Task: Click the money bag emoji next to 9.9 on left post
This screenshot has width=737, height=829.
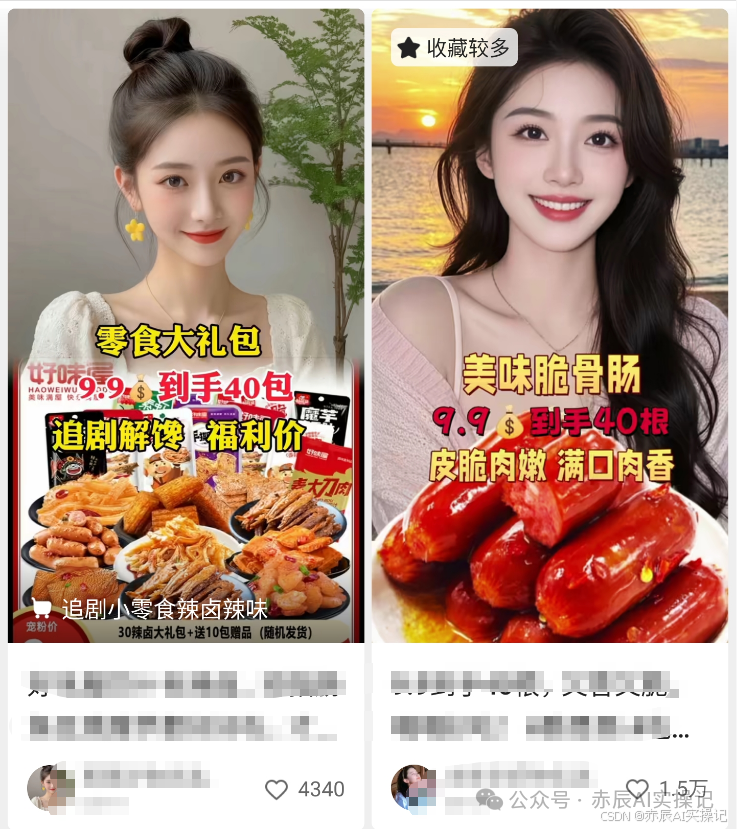Action: tap(140, 388)
